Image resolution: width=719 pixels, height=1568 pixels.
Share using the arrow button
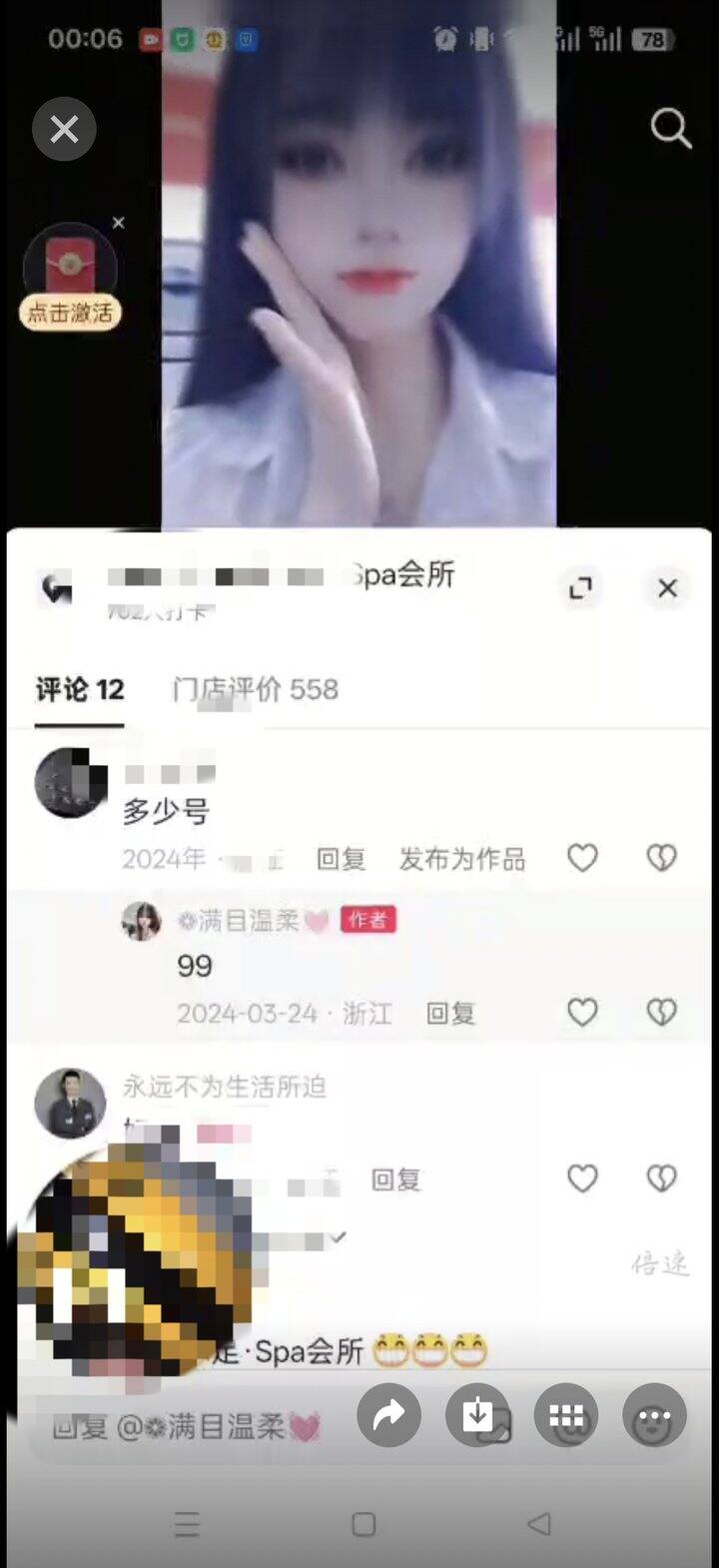[388, 1415]
